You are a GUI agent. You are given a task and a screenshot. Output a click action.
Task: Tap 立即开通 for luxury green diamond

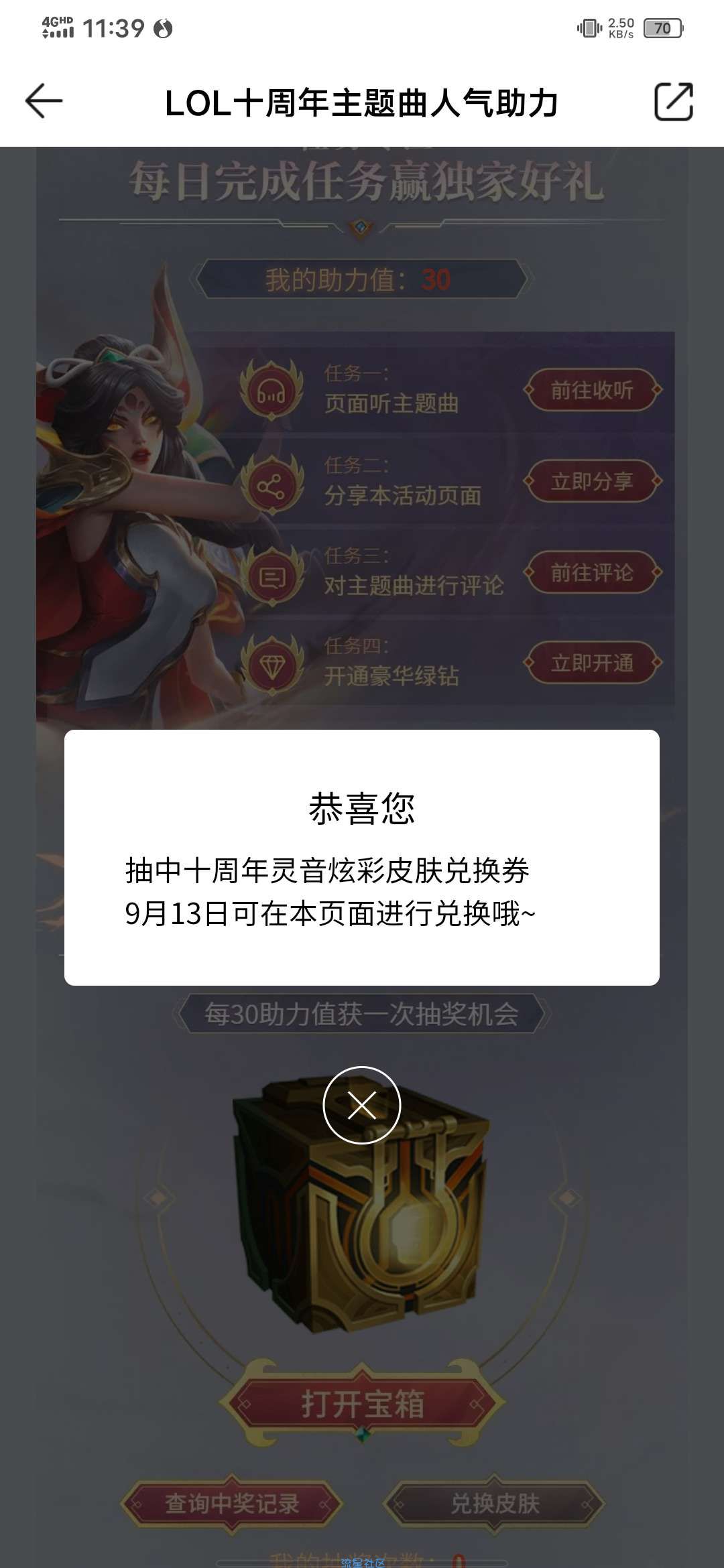[x=592, y=663]
